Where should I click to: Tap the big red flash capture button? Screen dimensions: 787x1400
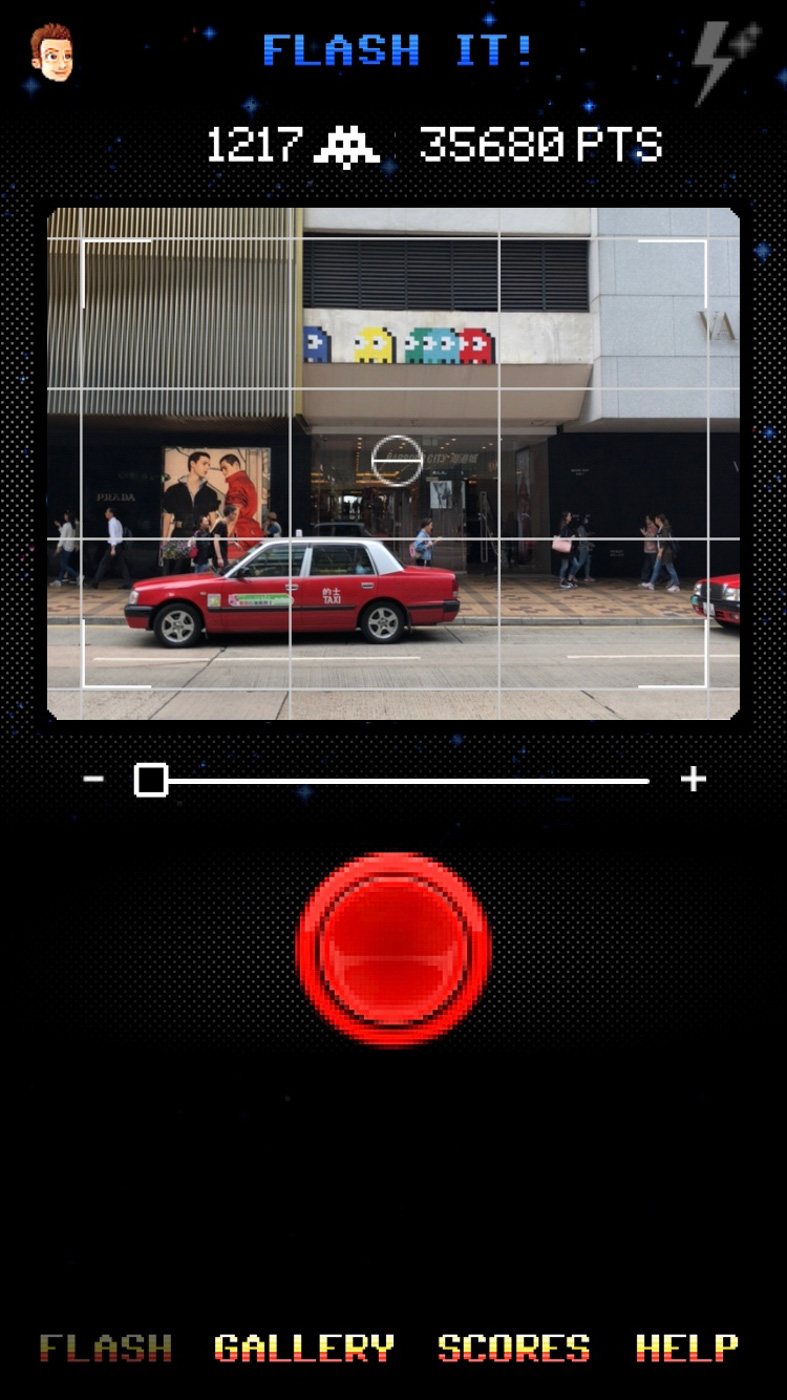394,949
